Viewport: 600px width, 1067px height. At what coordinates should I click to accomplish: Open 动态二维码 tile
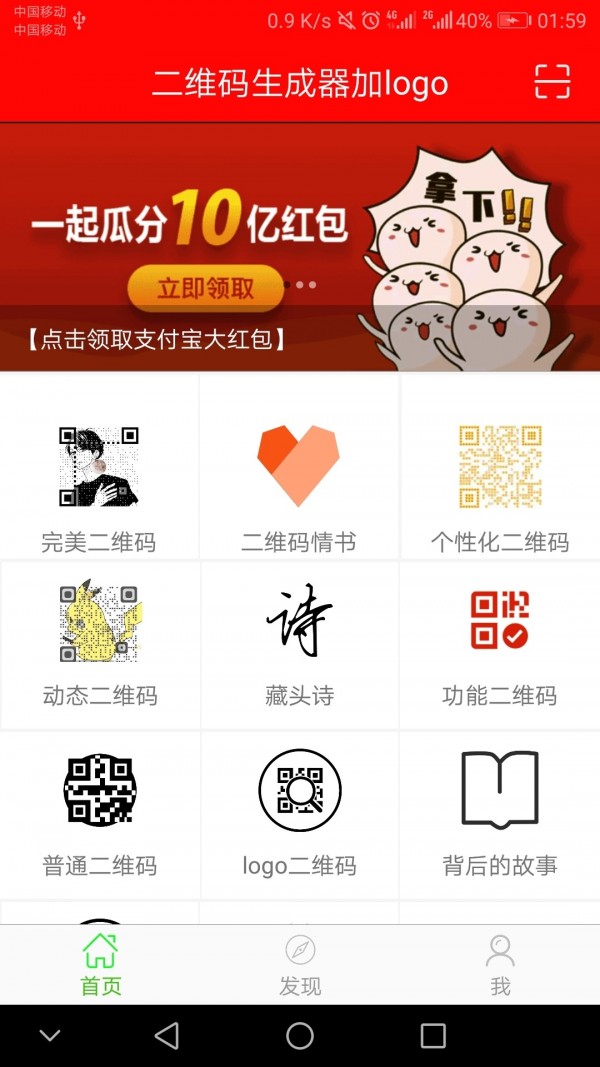[99, 643]
